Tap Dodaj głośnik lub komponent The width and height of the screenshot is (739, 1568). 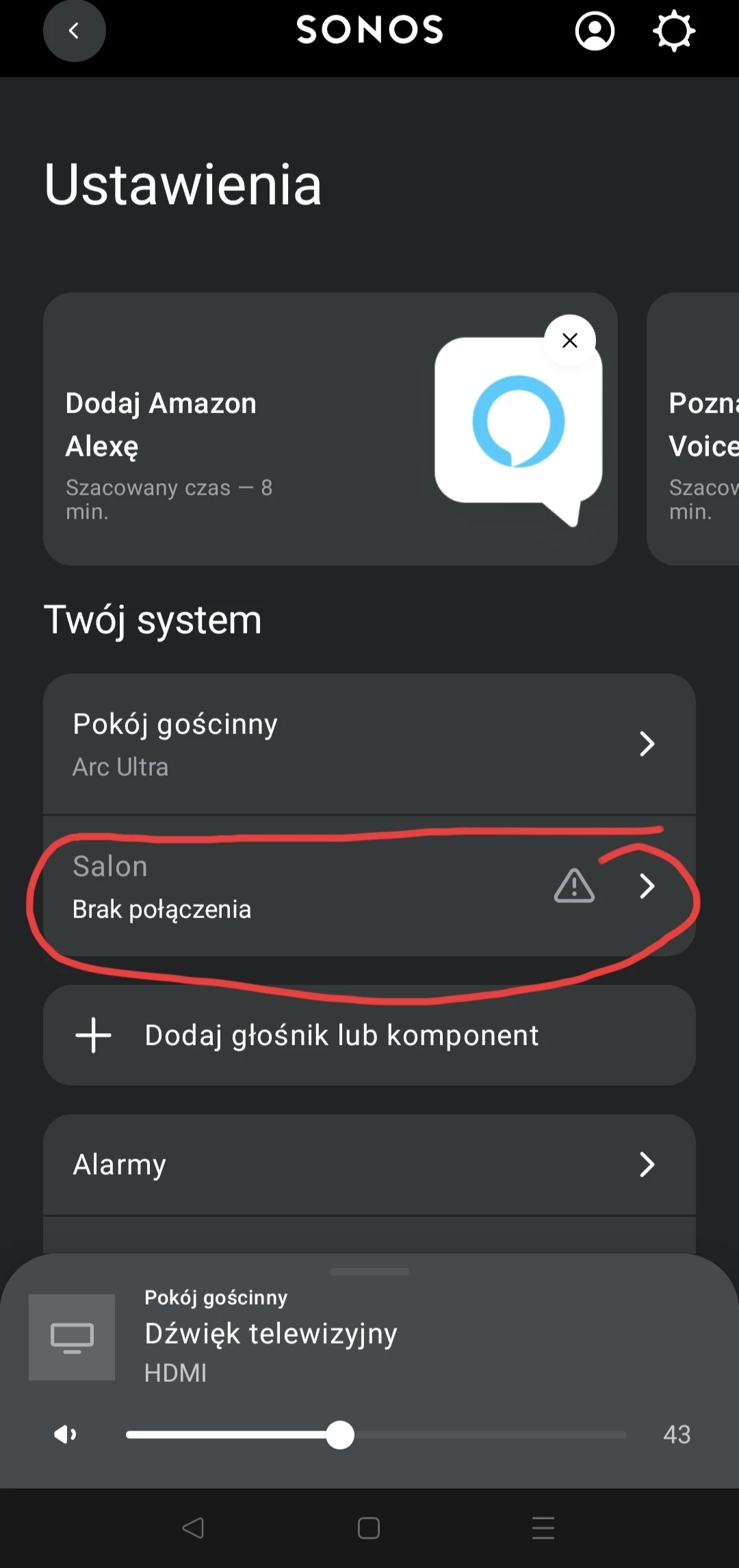point(369,1035)
